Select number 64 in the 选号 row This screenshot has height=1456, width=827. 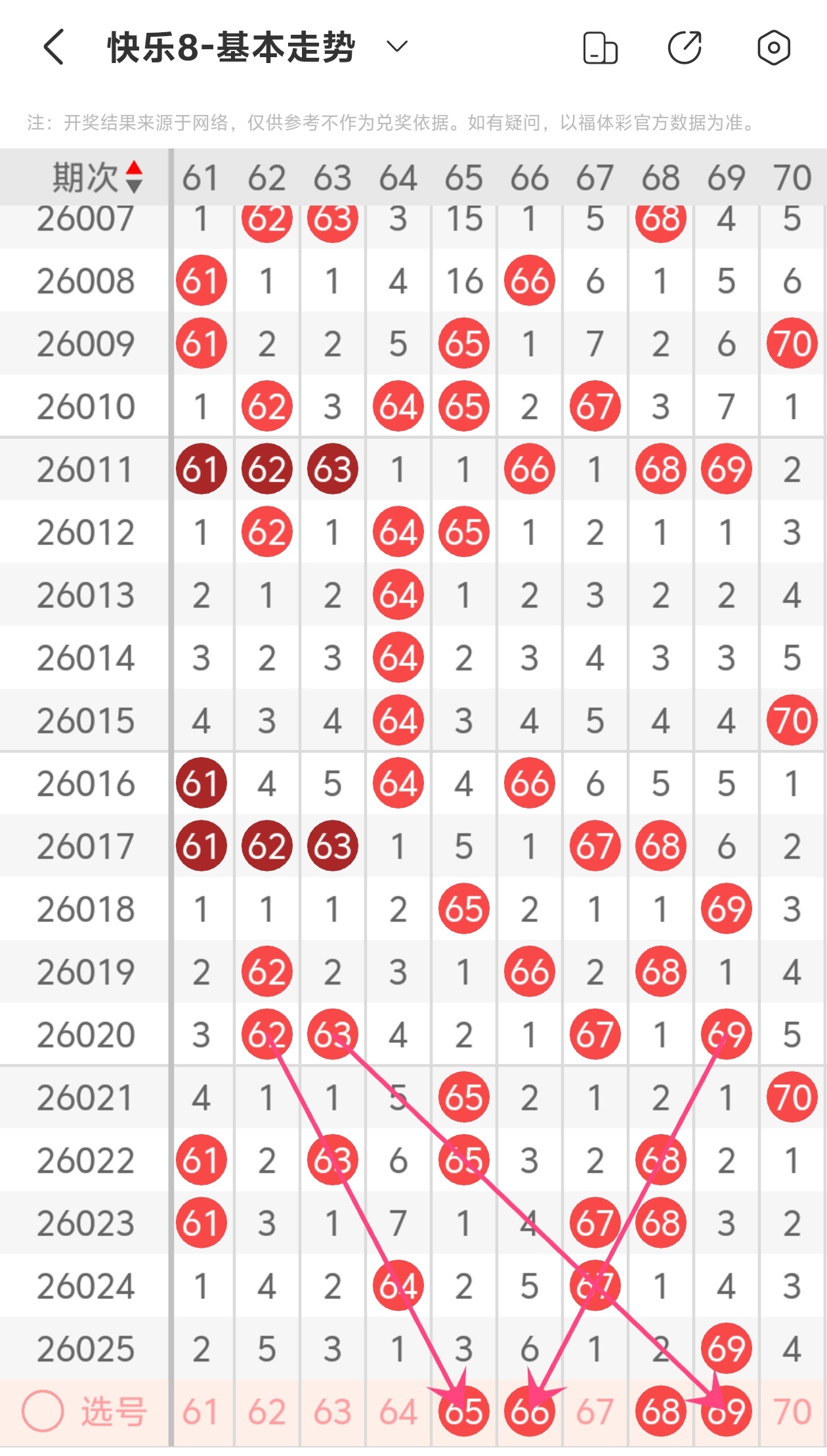click(398, 1411)
